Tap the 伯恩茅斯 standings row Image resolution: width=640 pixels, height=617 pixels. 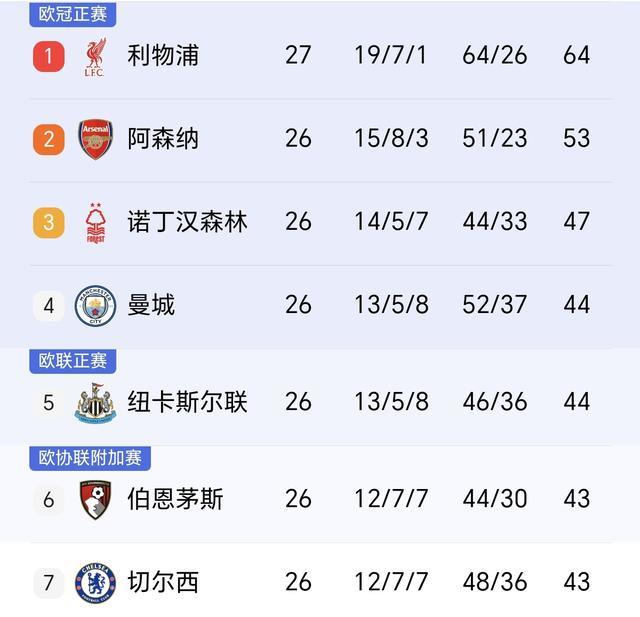(175, 498)
